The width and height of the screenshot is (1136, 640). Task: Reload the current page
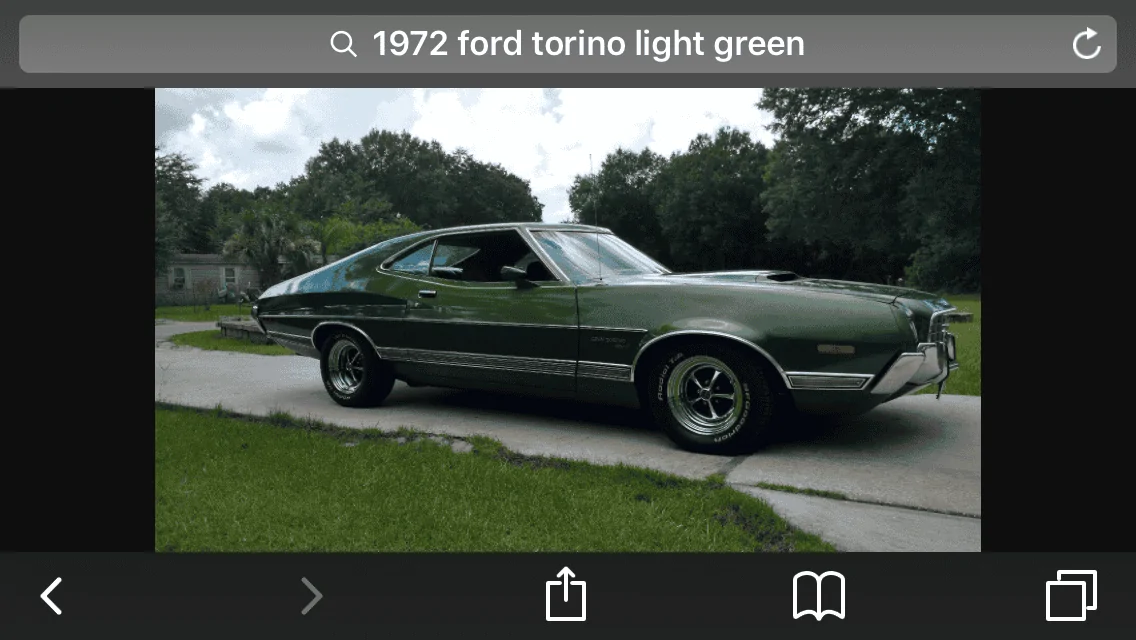coord(1086,44)
